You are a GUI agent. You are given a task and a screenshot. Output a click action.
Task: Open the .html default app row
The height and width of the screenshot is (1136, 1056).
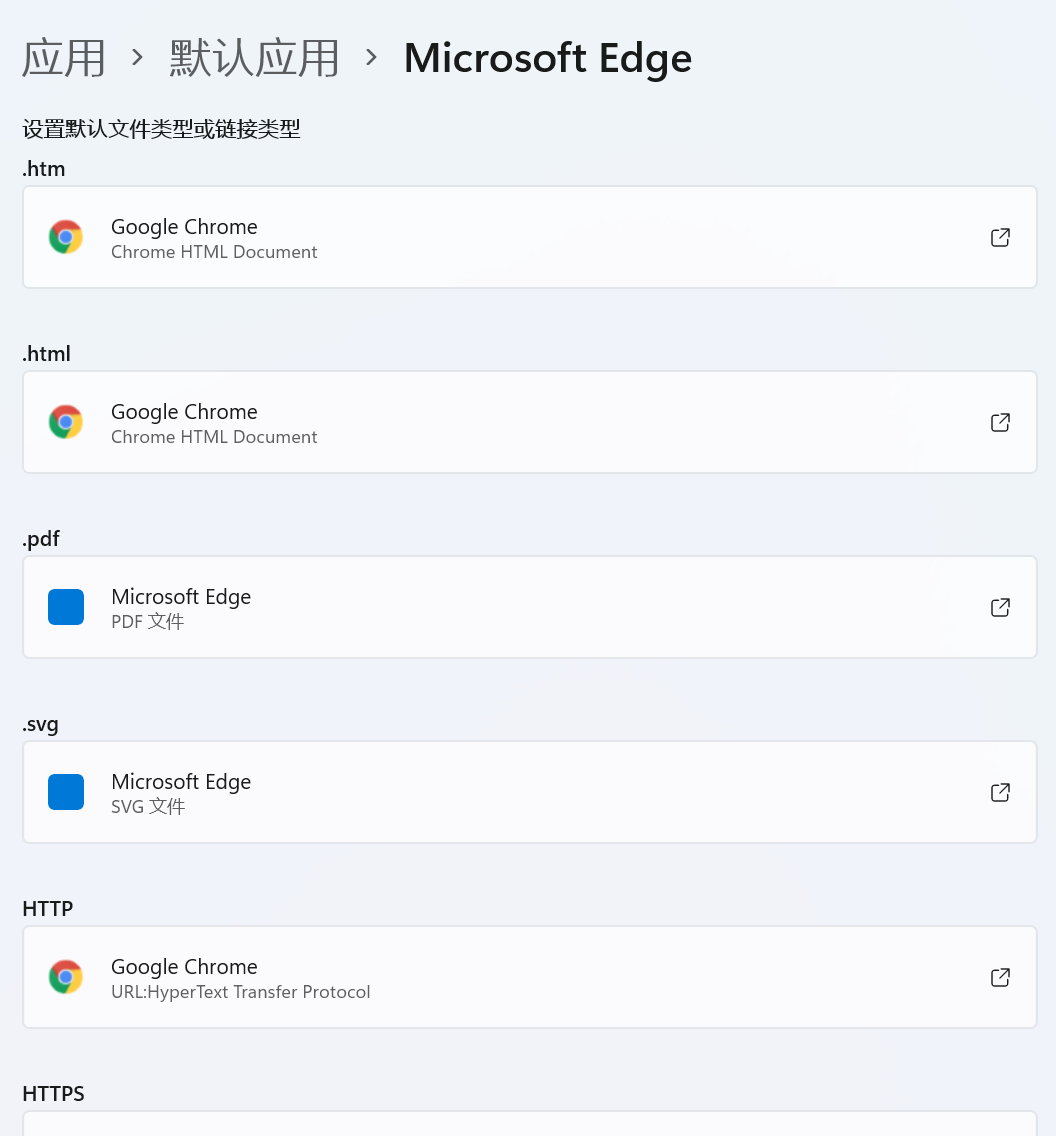pyautogui.click(x=529, y=422)
